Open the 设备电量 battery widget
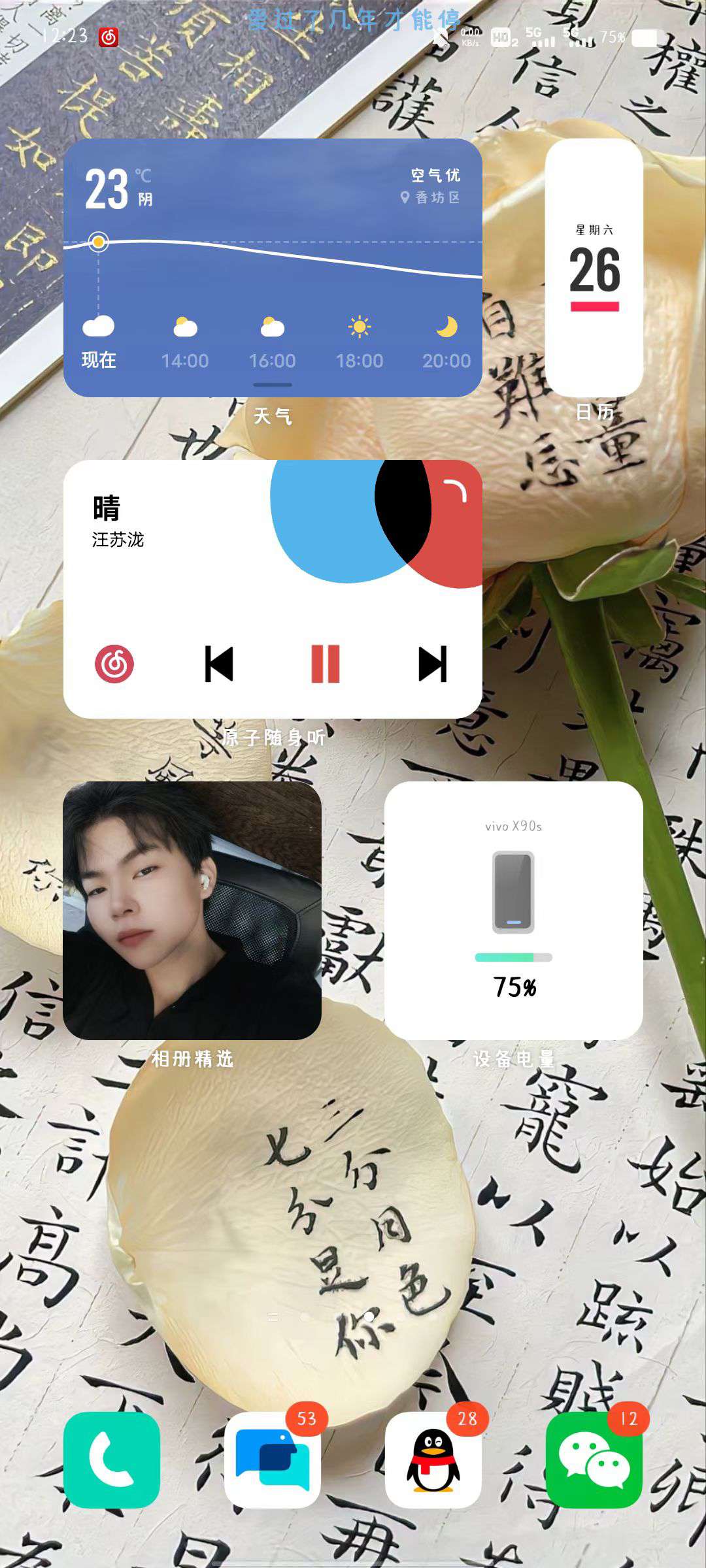 tap(513, 910)
